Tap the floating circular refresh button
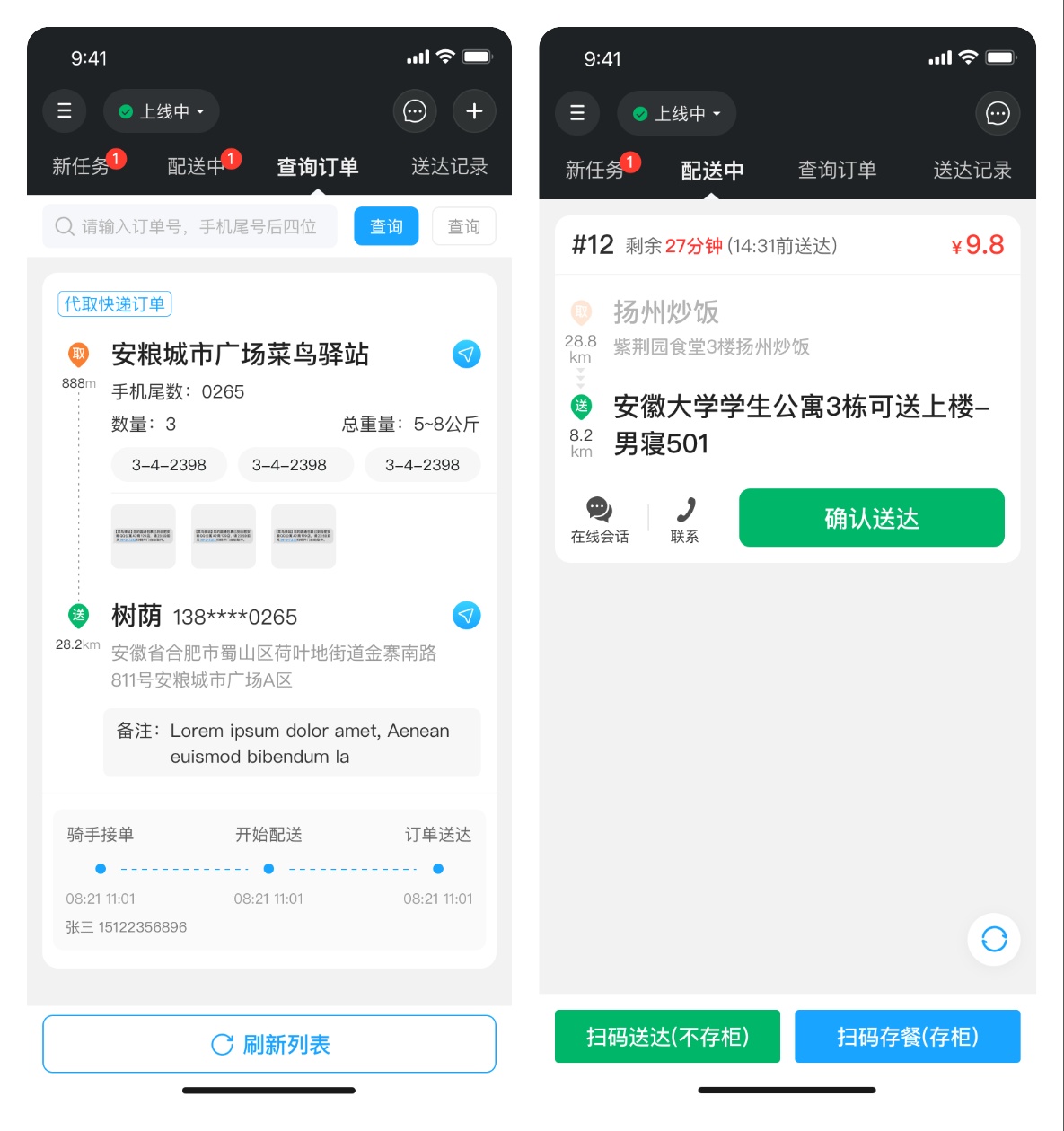This screenshot has height=1131, width=1064. [x=993, y=940]
